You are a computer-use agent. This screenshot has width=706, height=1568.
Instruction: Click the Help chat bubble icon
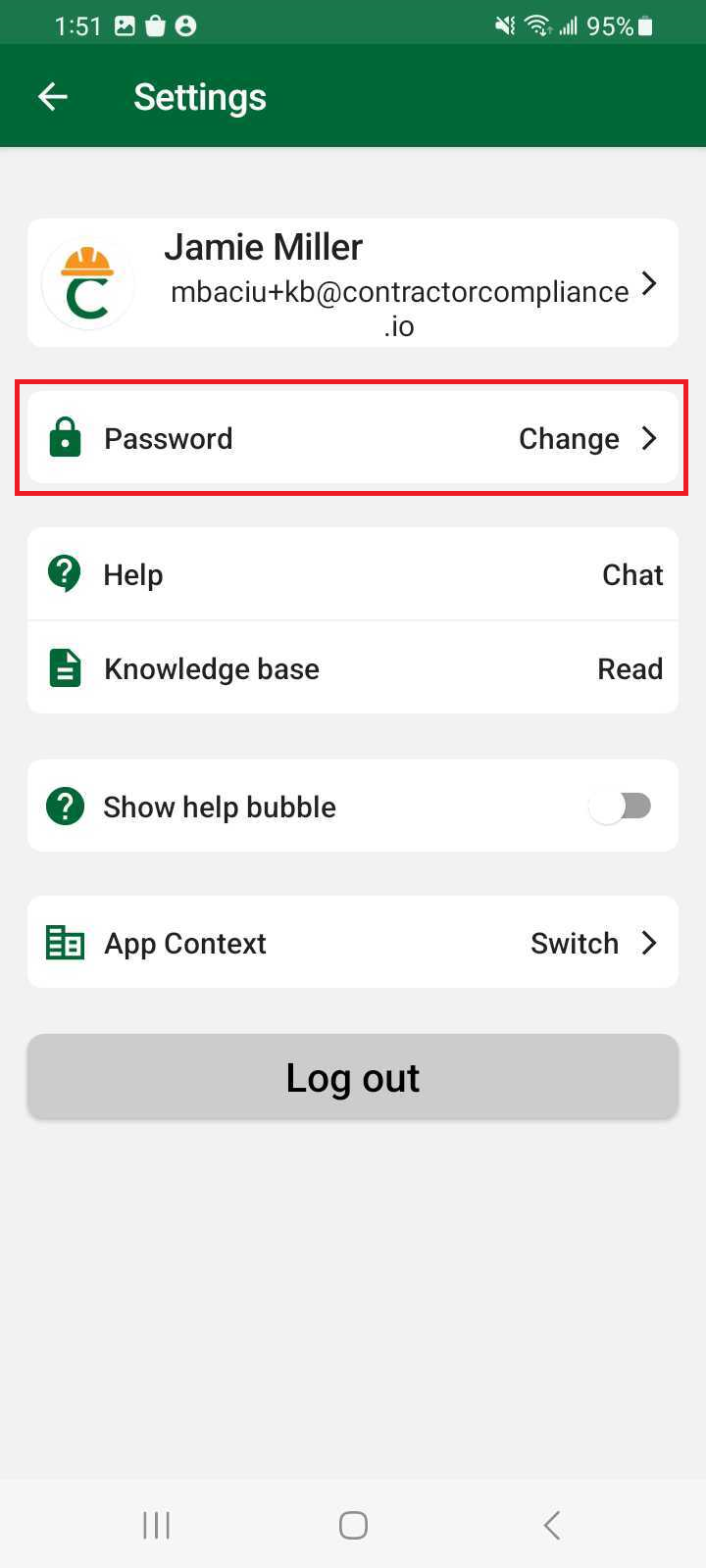coord(64,574)
